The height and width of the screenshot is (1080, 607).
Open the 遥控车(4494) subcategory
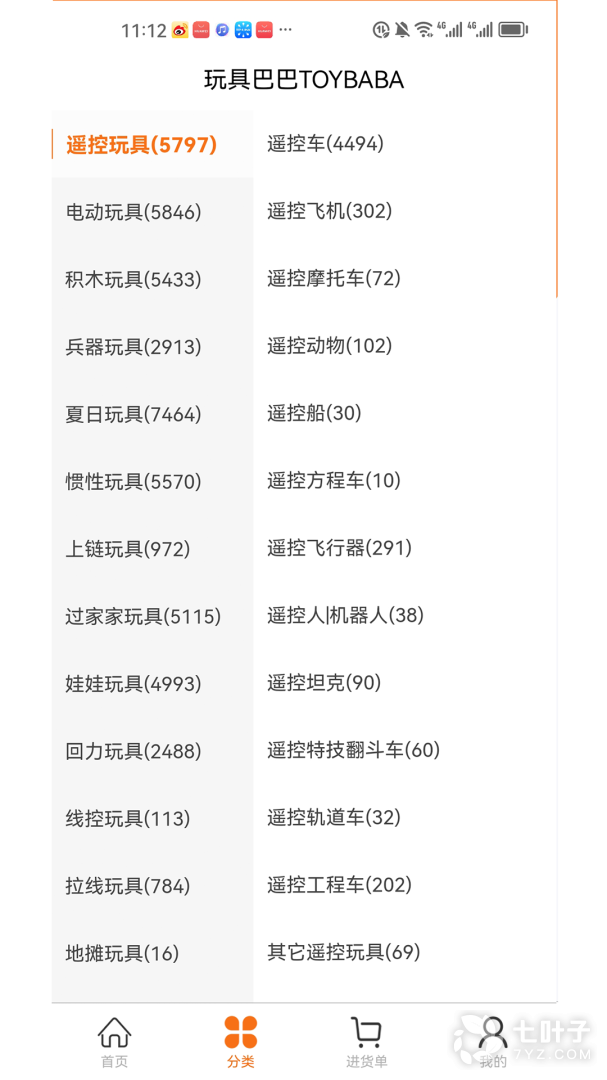[325, 144]
